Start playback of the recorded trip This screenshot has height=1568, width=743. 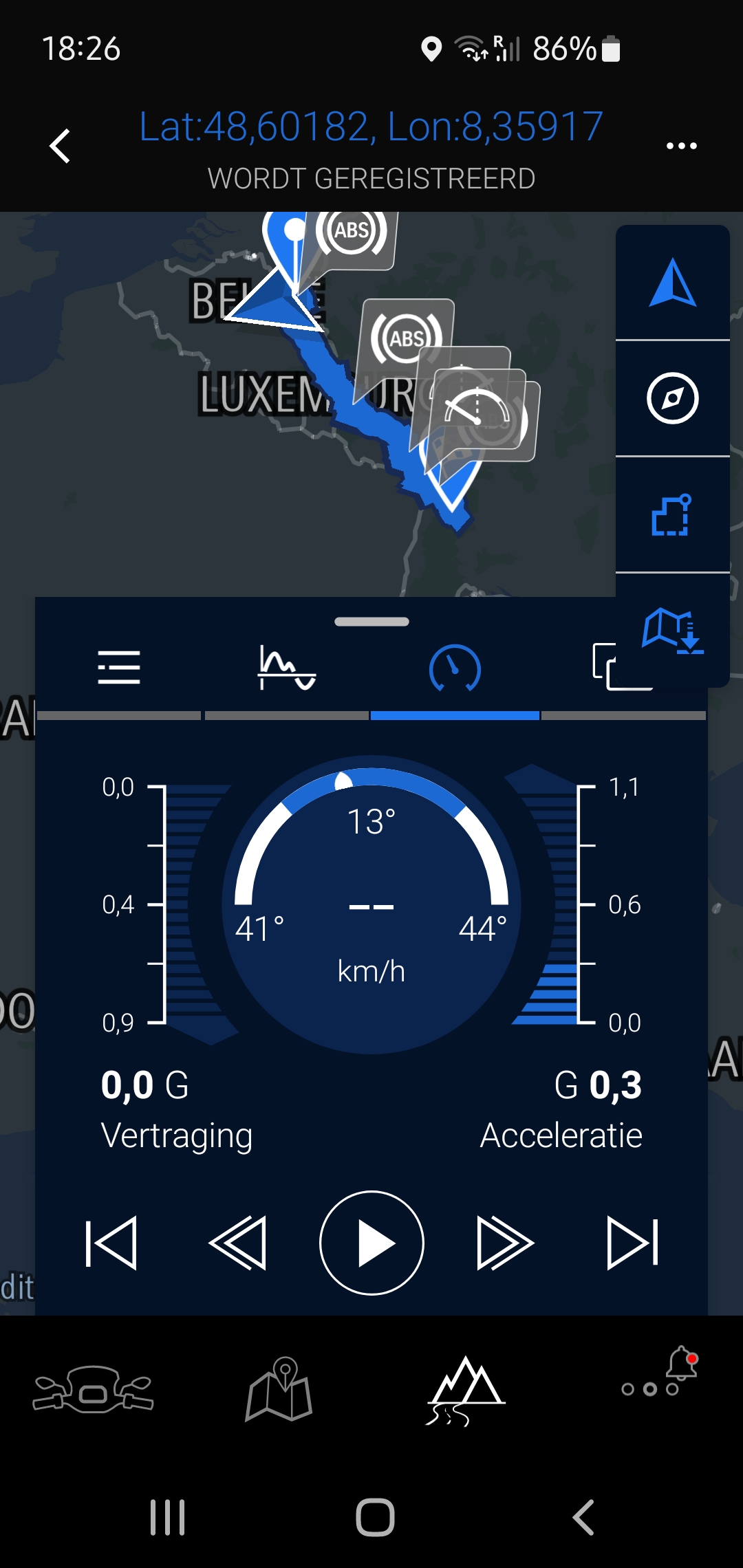[371, 1243]
